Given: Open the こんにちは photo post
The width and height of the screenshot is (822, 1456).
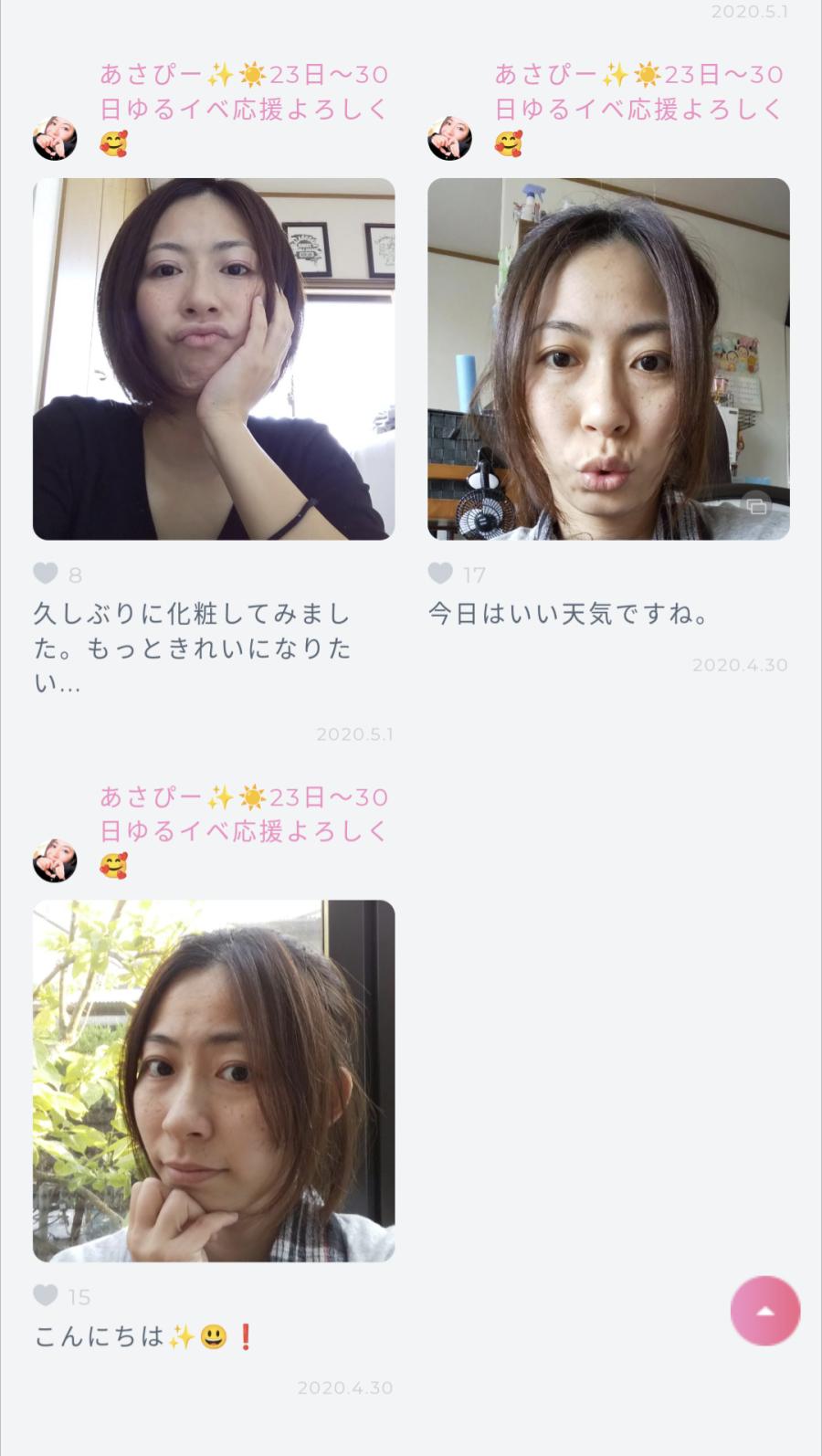Looking at the screenshot, I should [214, 1081].
